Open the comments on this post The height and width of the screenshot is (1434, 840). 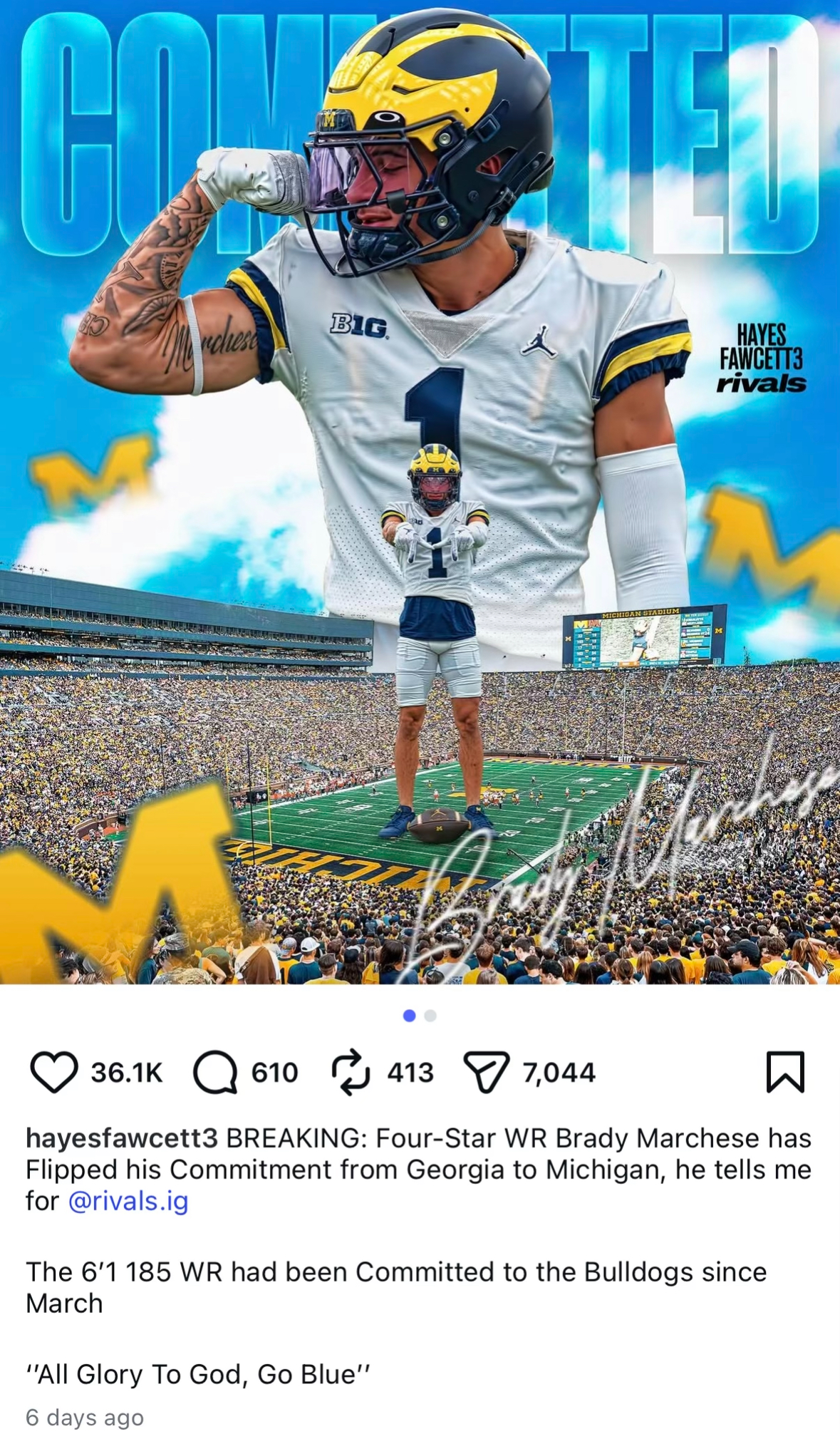pos(215,1072)
